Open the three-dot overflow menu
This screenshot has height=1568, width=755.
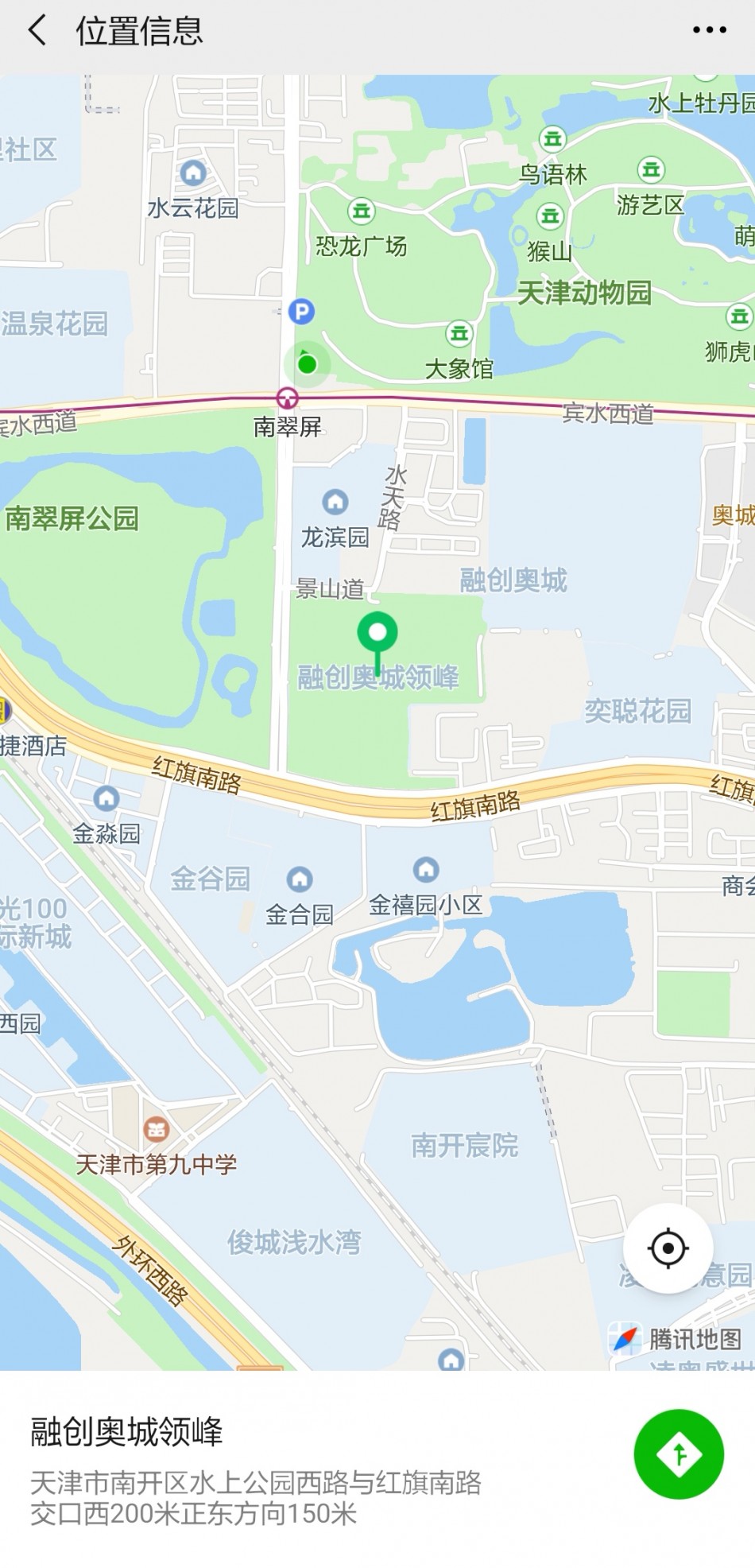(x=709, y=30)
